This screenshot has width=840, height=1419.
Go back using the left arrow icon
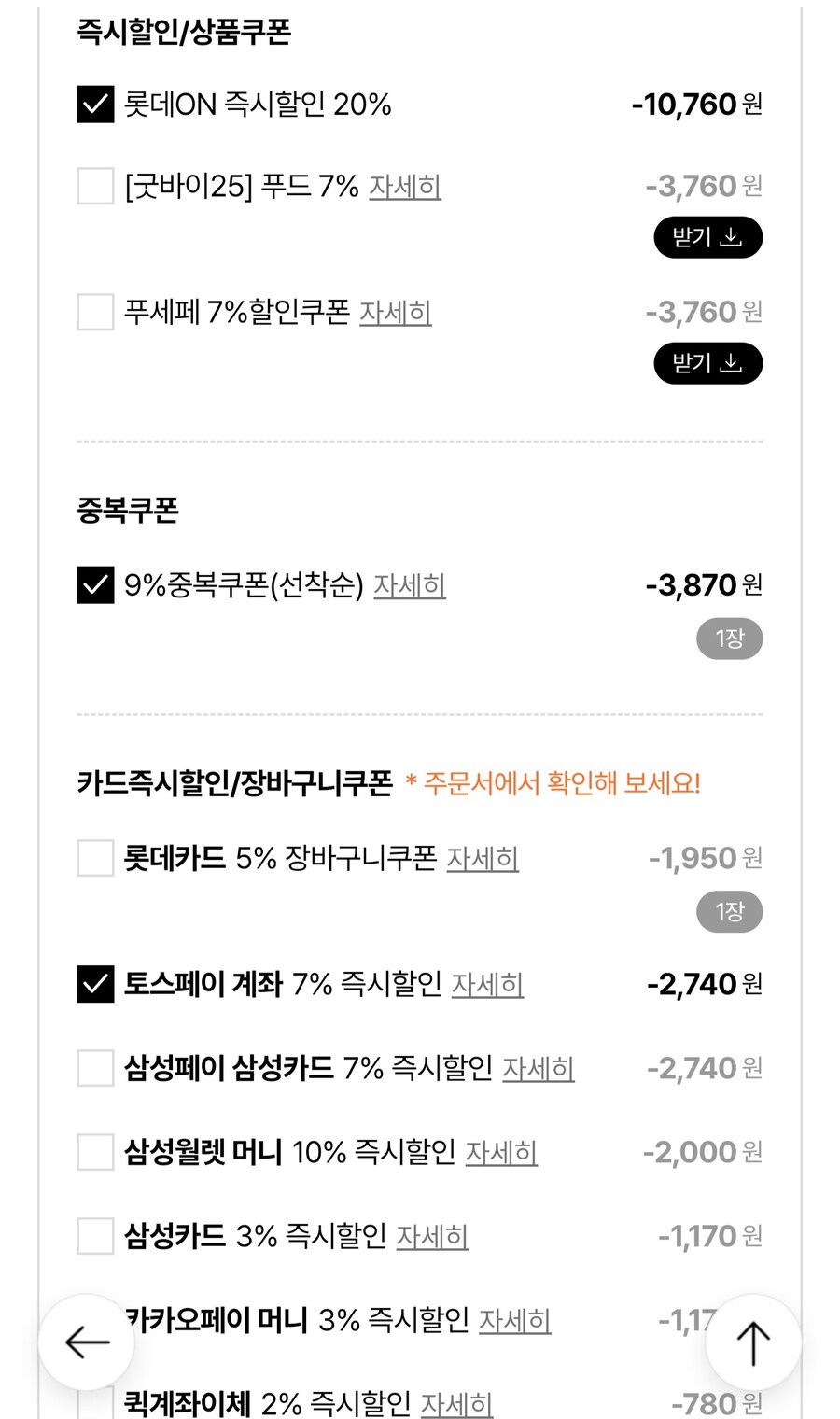(87, 1342)
